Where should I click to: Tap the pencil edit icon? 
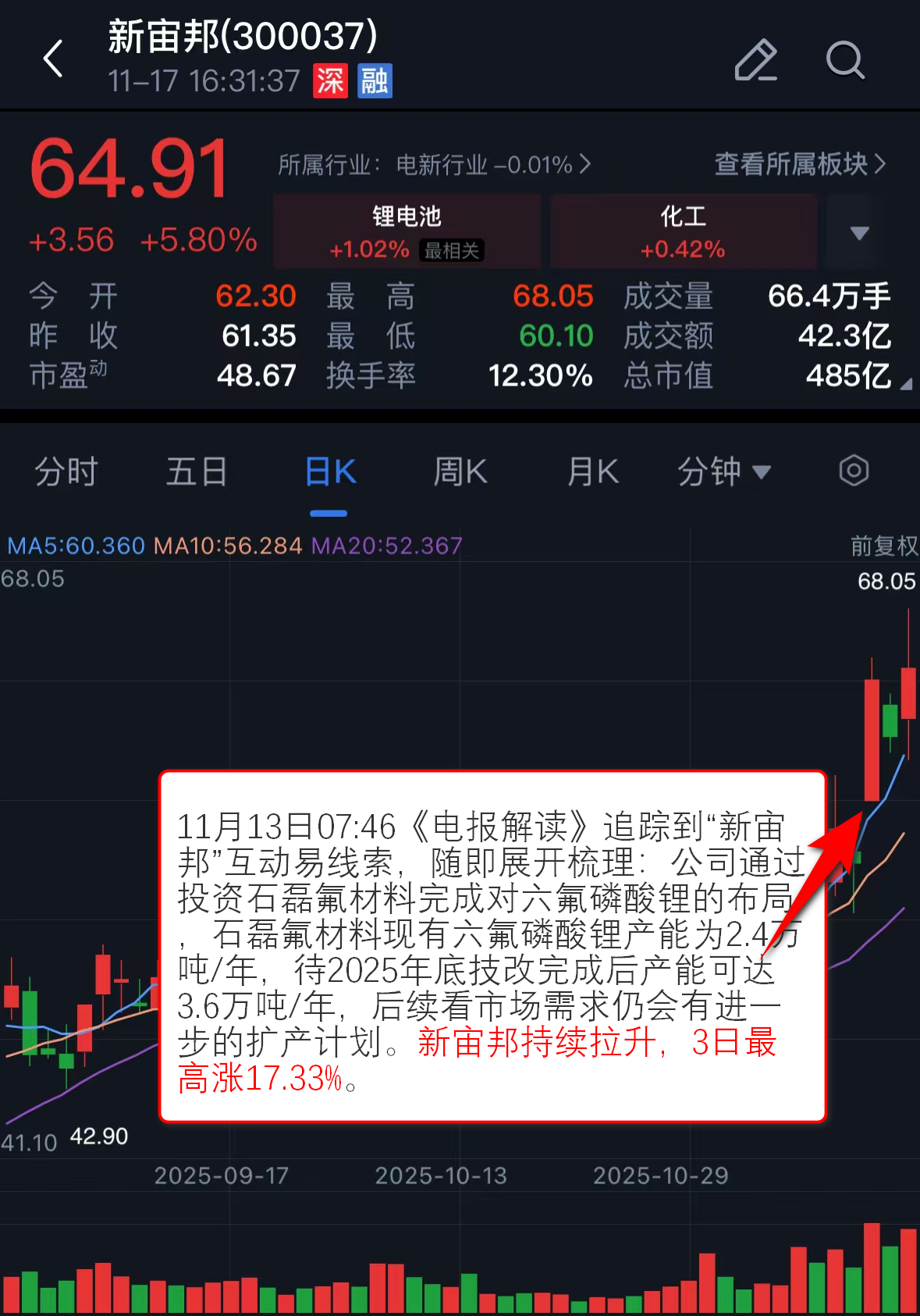[755, 60]
